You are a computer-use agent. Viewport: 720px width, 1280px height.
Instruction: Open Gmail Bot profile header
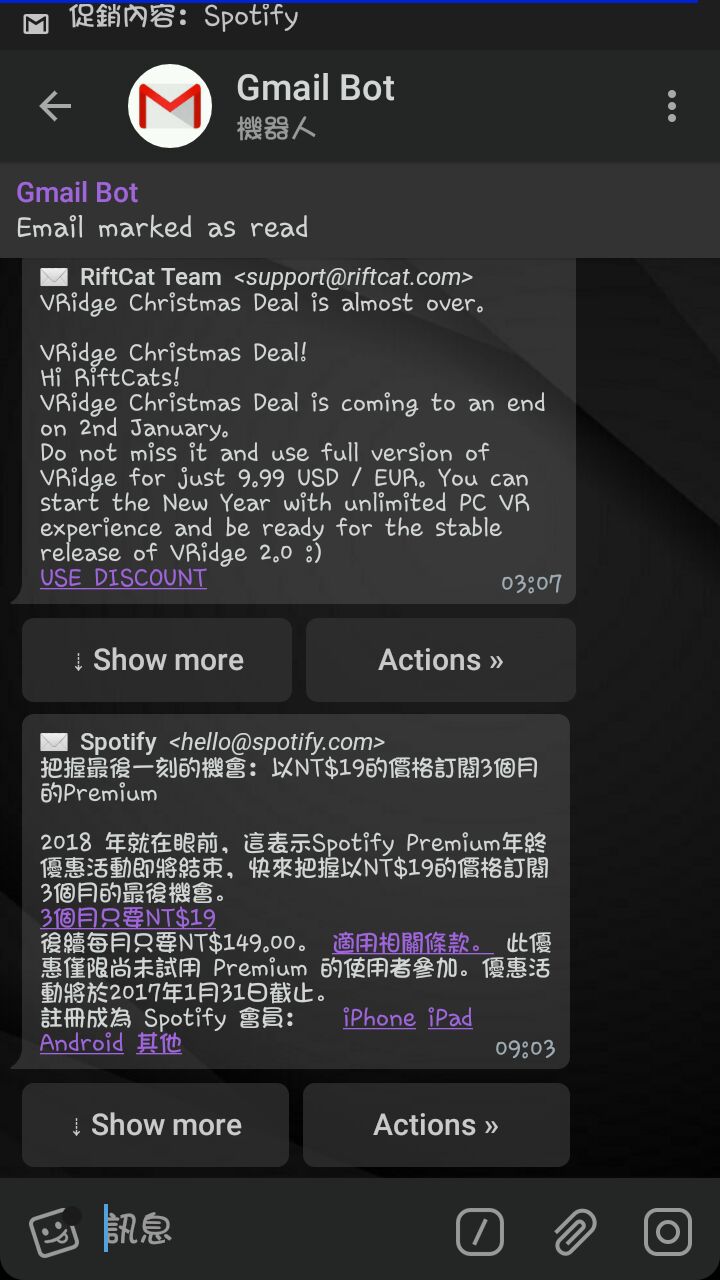pyautogui.click(x=315, y=105)
